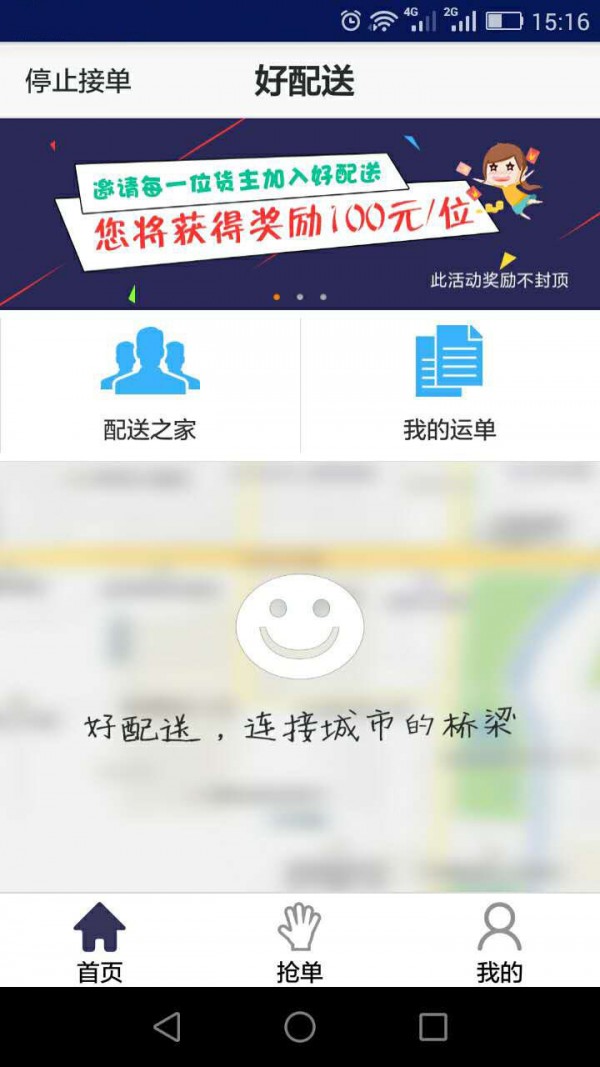600x1067 pixels.
Task: Go to the 我的 profile tab
Action: click(499, 942)
